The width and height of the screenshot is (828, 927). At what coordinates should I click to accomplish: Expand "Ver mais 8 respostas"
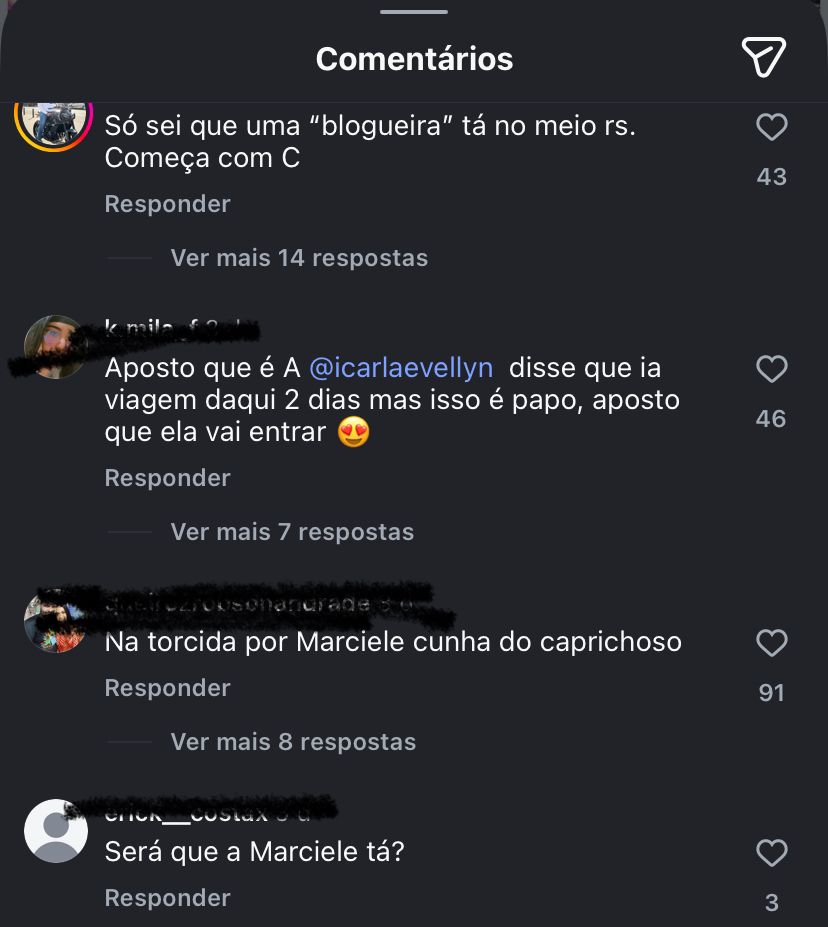point(292,742)
